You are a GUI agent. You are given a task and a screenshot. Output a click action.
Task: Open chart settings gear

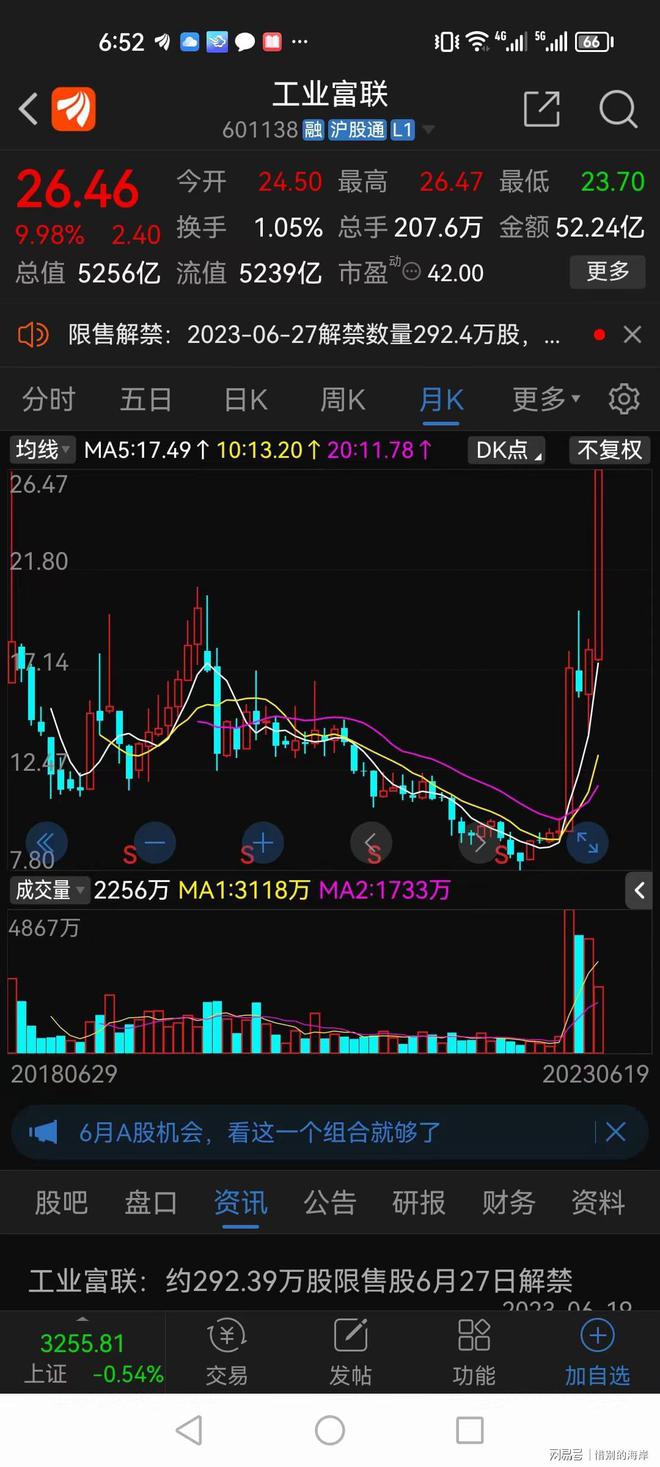[x=624, y=399]
